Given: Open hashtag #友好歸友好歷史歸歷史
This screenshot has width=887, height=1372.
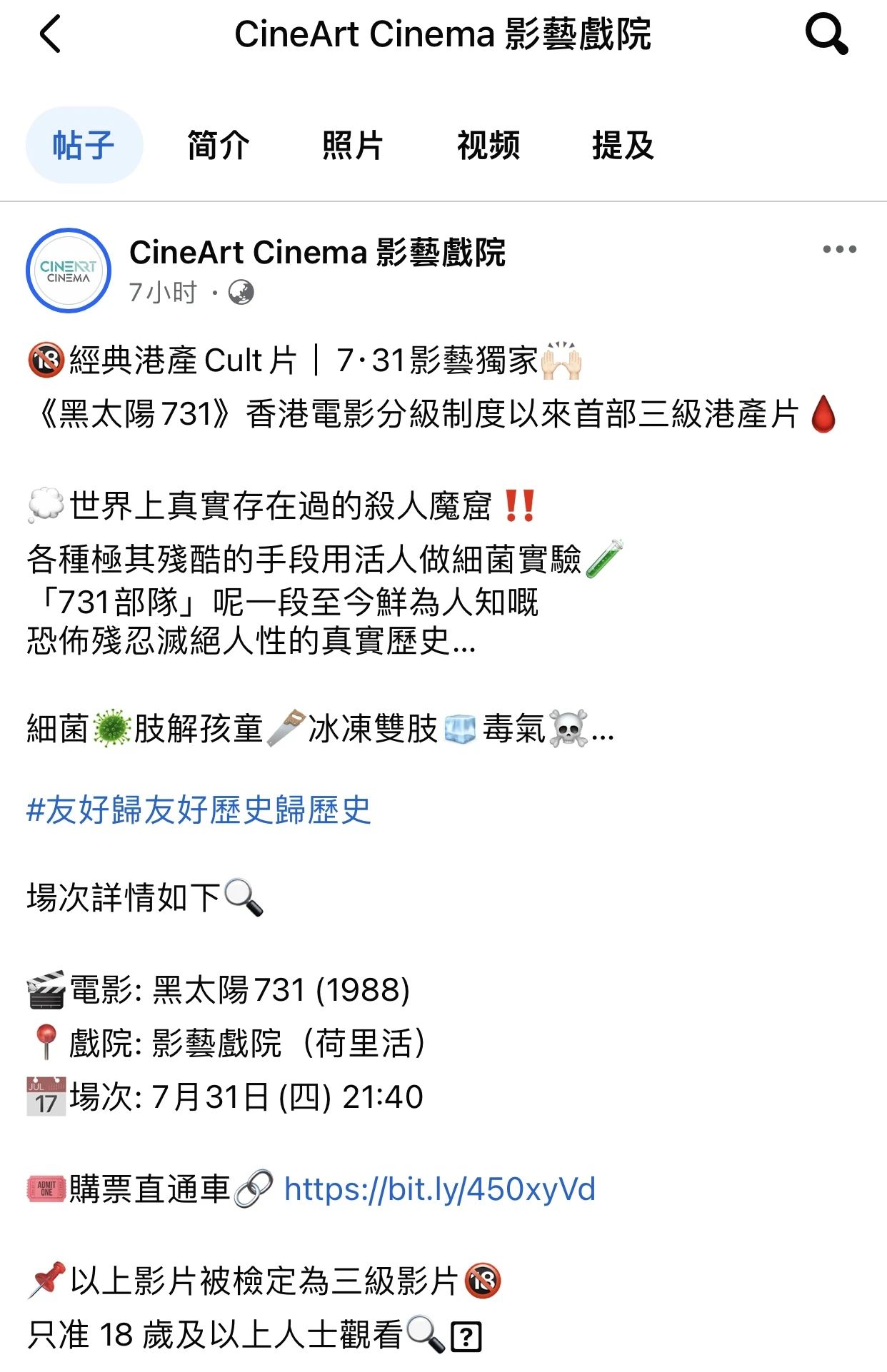Looking at the screenshot, I should 199,809.
